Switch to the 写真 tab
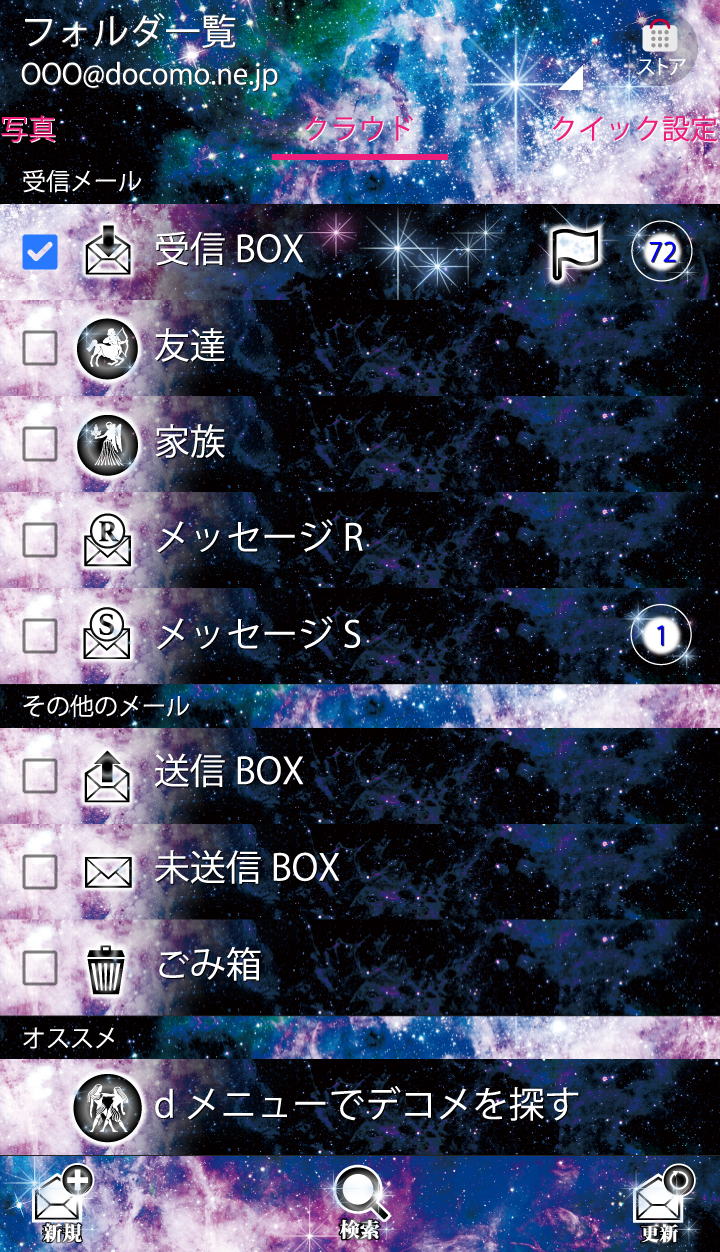Viewport: 720px width, 1252px height. point(28,129)
